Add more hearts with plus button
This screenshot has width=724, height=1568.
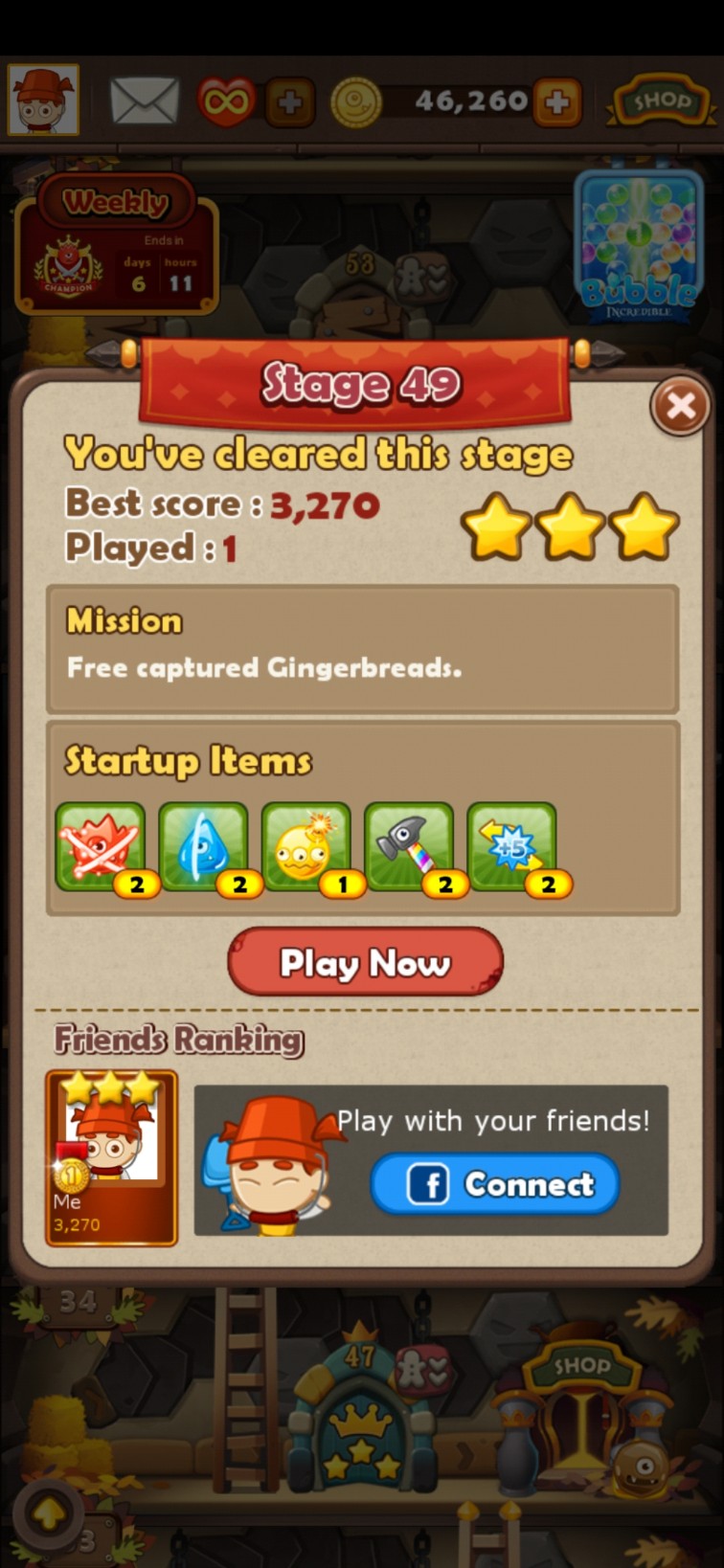coord(289,101)
